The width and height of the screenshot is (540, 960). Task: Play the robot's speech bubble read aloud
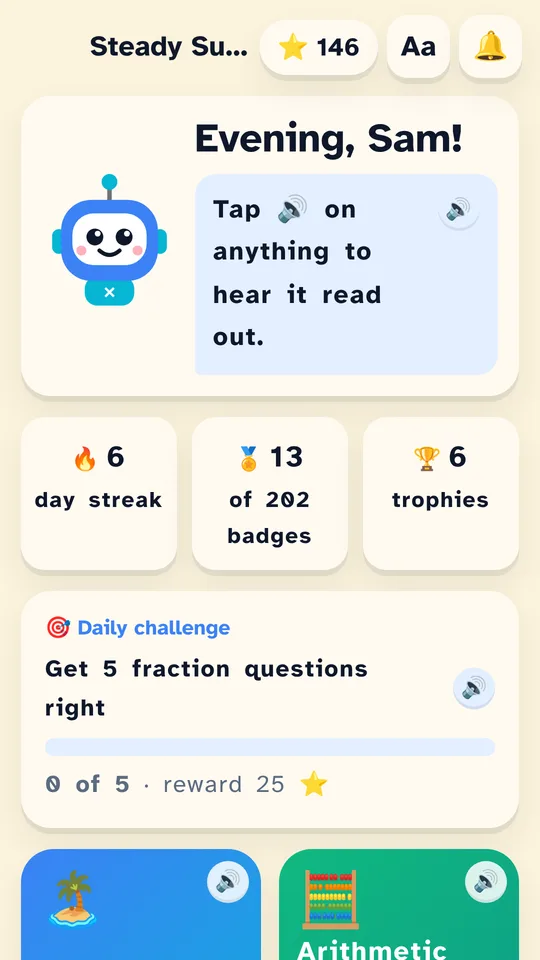click(x=459, y=211)
